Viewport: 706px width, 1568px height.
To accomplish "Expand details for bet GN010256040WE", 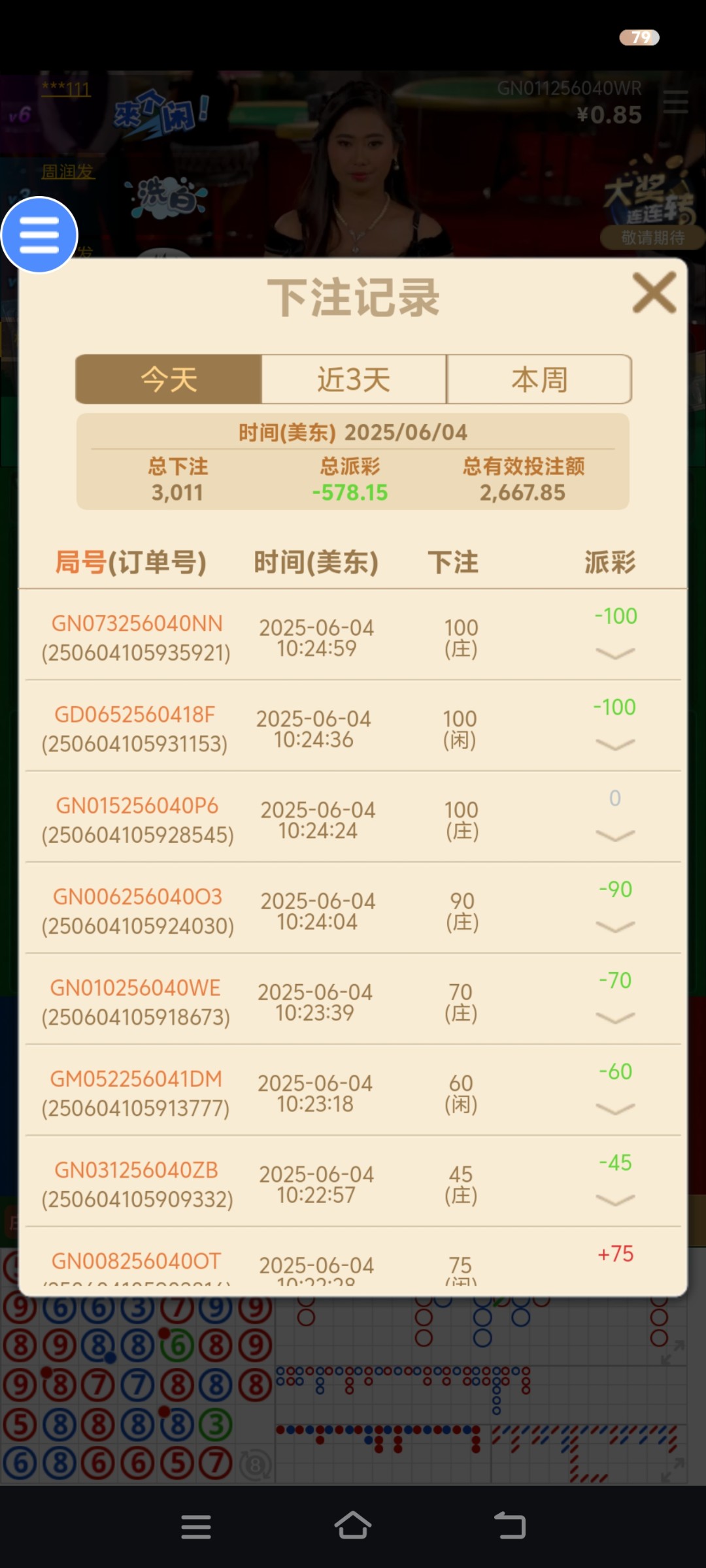I will (615, 1018).
